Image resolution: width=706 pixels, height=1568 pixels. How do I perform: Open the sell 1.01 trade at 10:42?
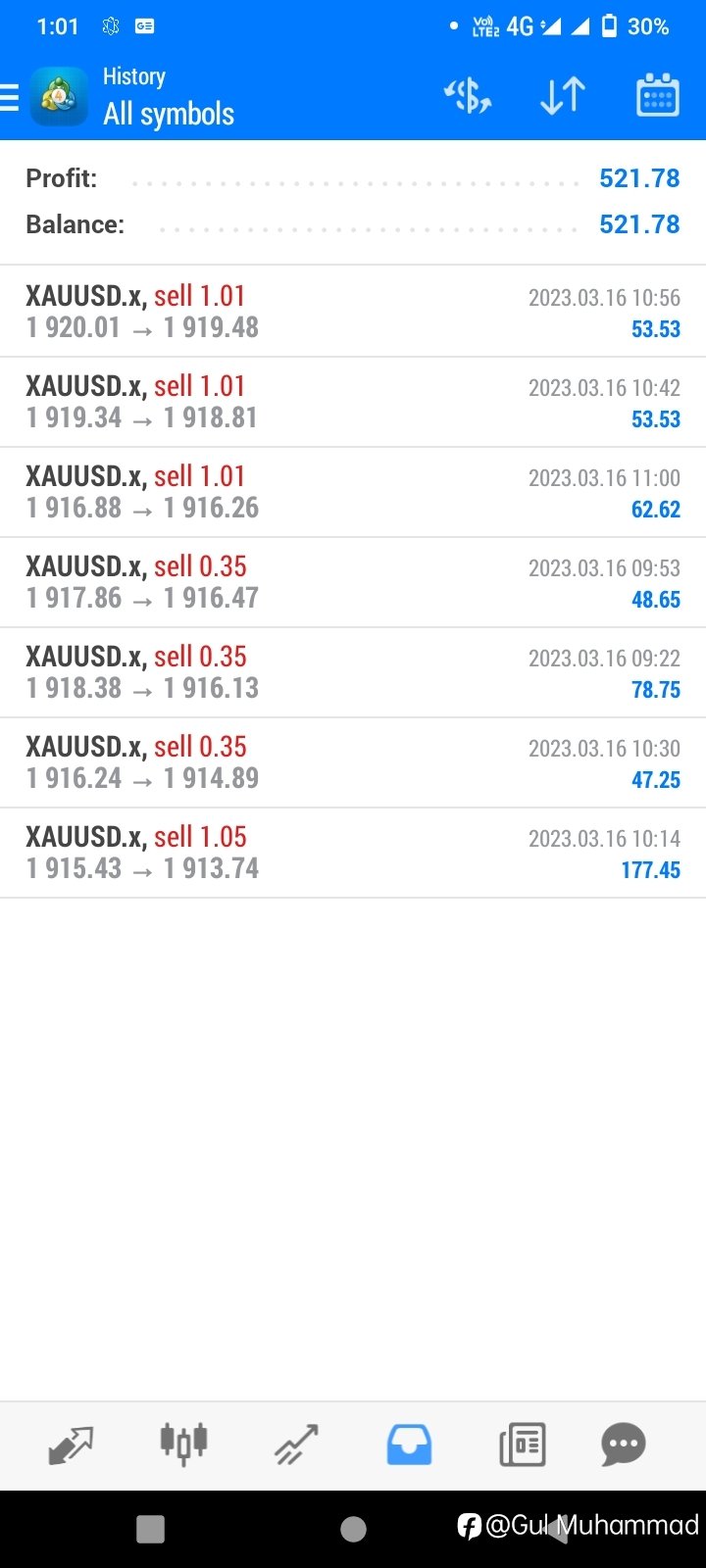click(x=353, y=402)
